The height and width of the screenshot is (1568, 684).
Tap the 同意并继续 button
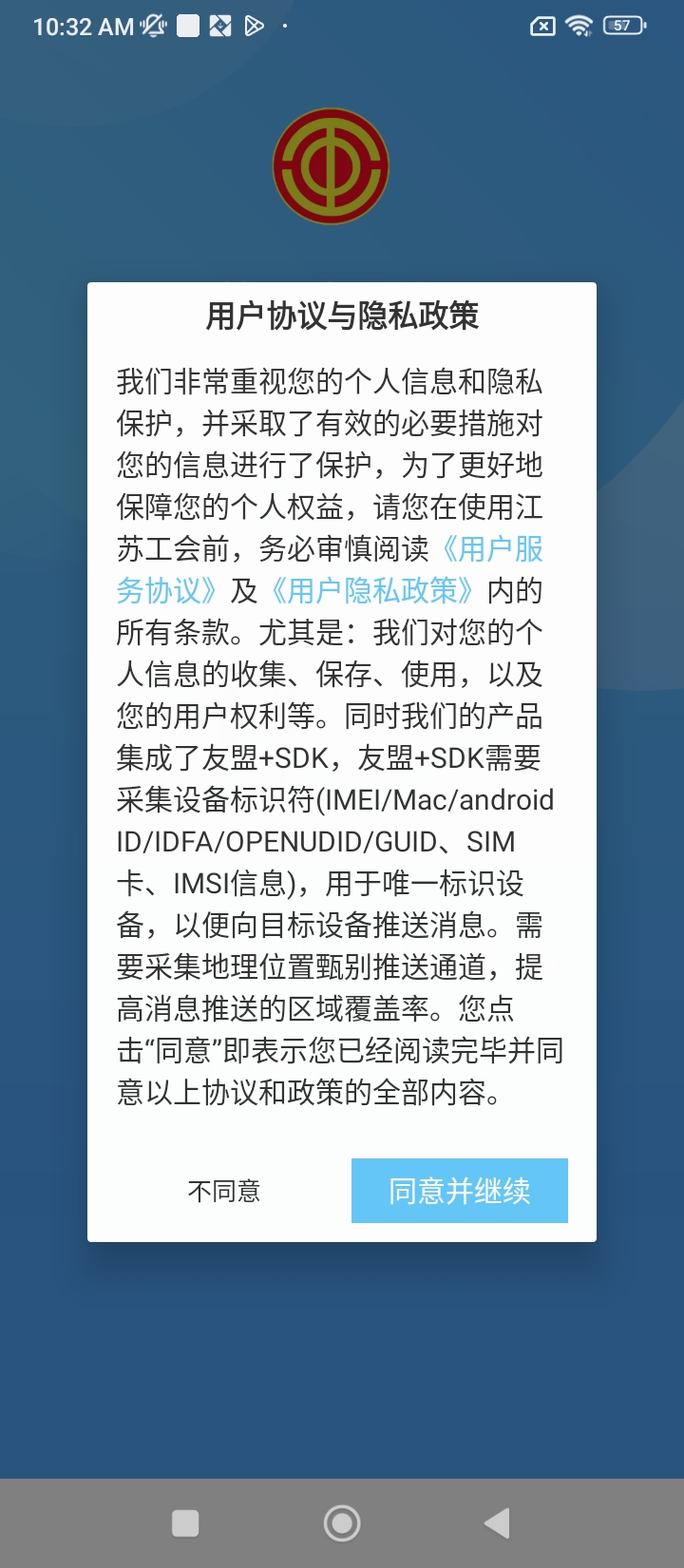(x=459, y=1191)
